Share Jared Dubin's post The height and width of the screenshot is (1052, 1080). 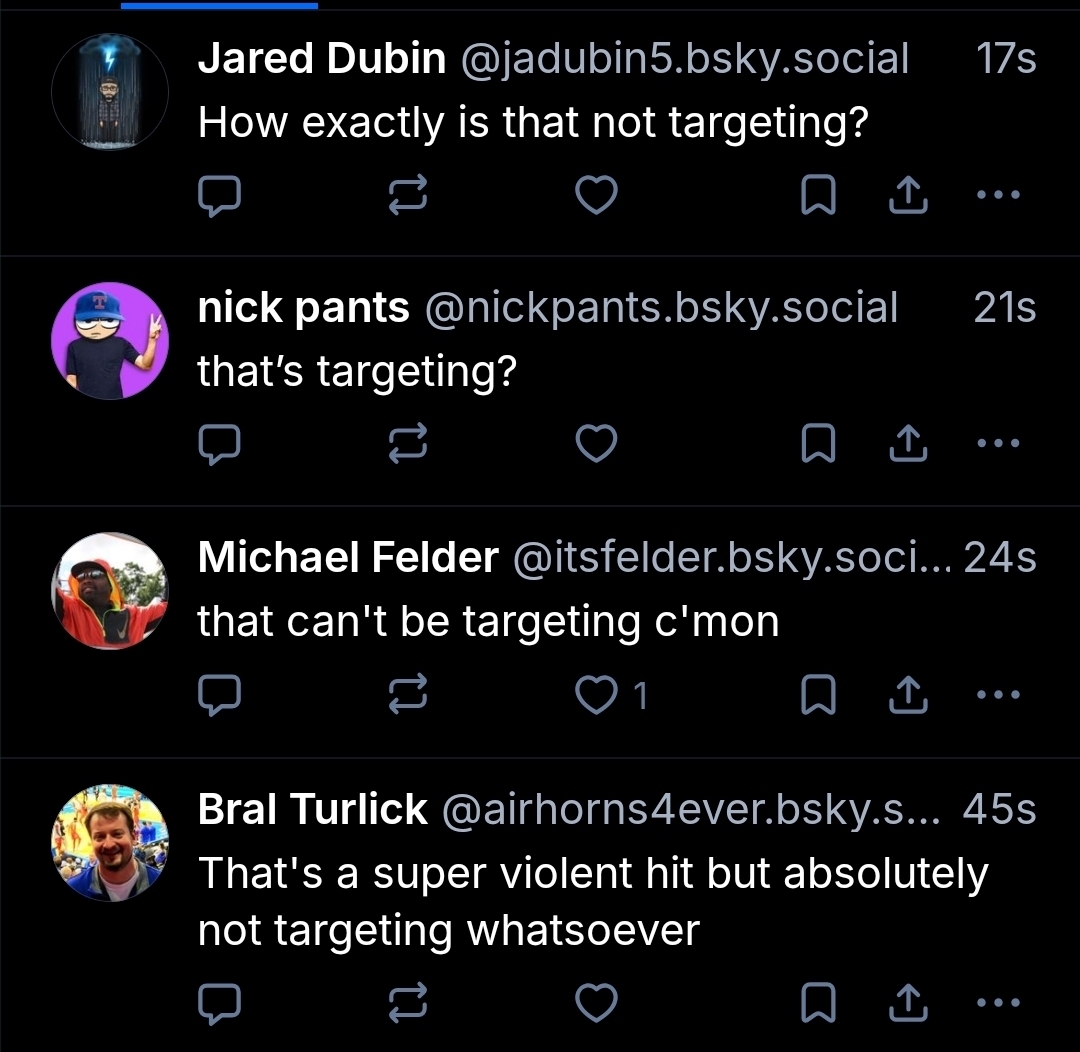coord(909,197)
